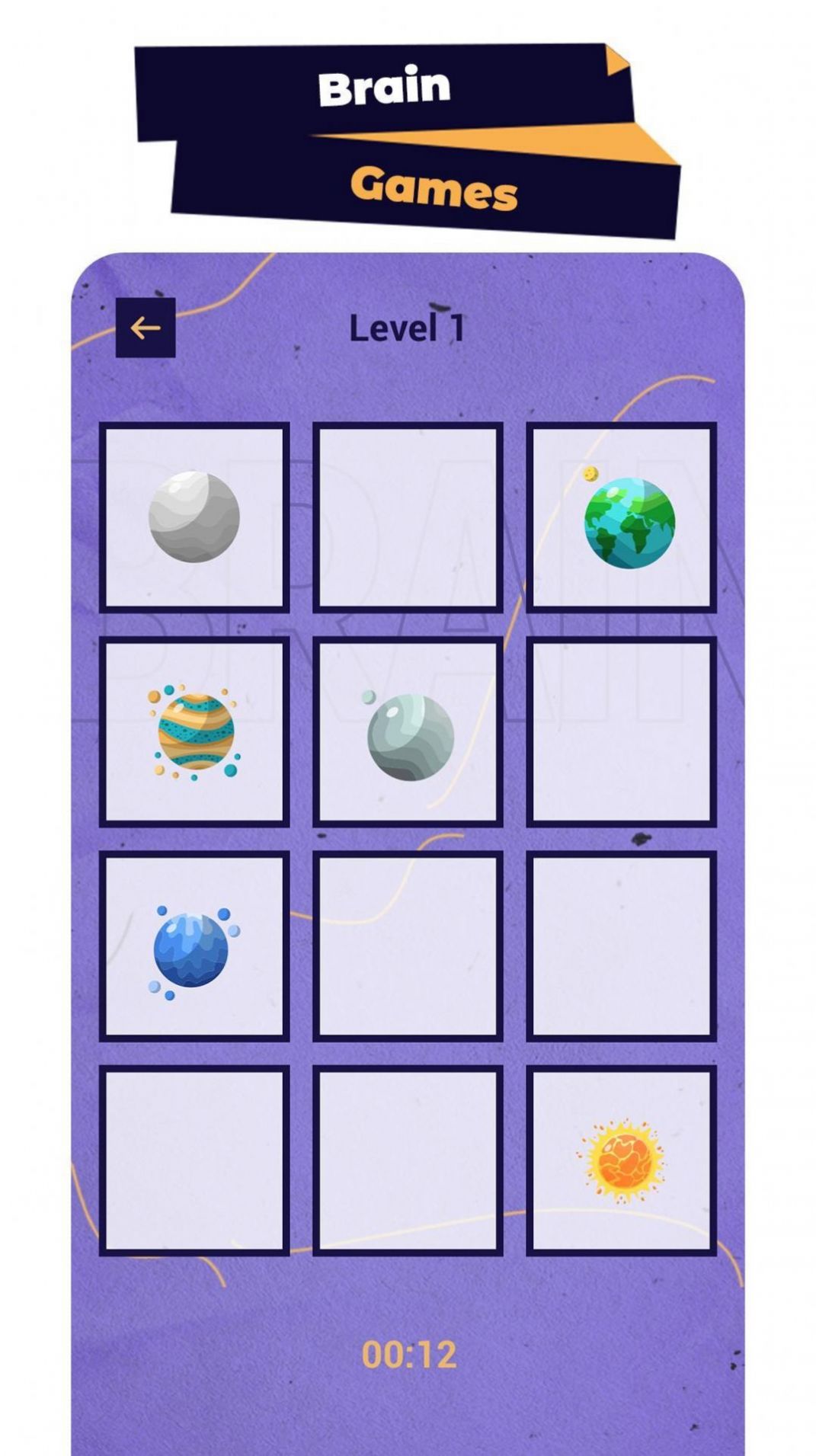Go back using the arrow button
The height and width of the screenshot is (1456, 816).
146,328
